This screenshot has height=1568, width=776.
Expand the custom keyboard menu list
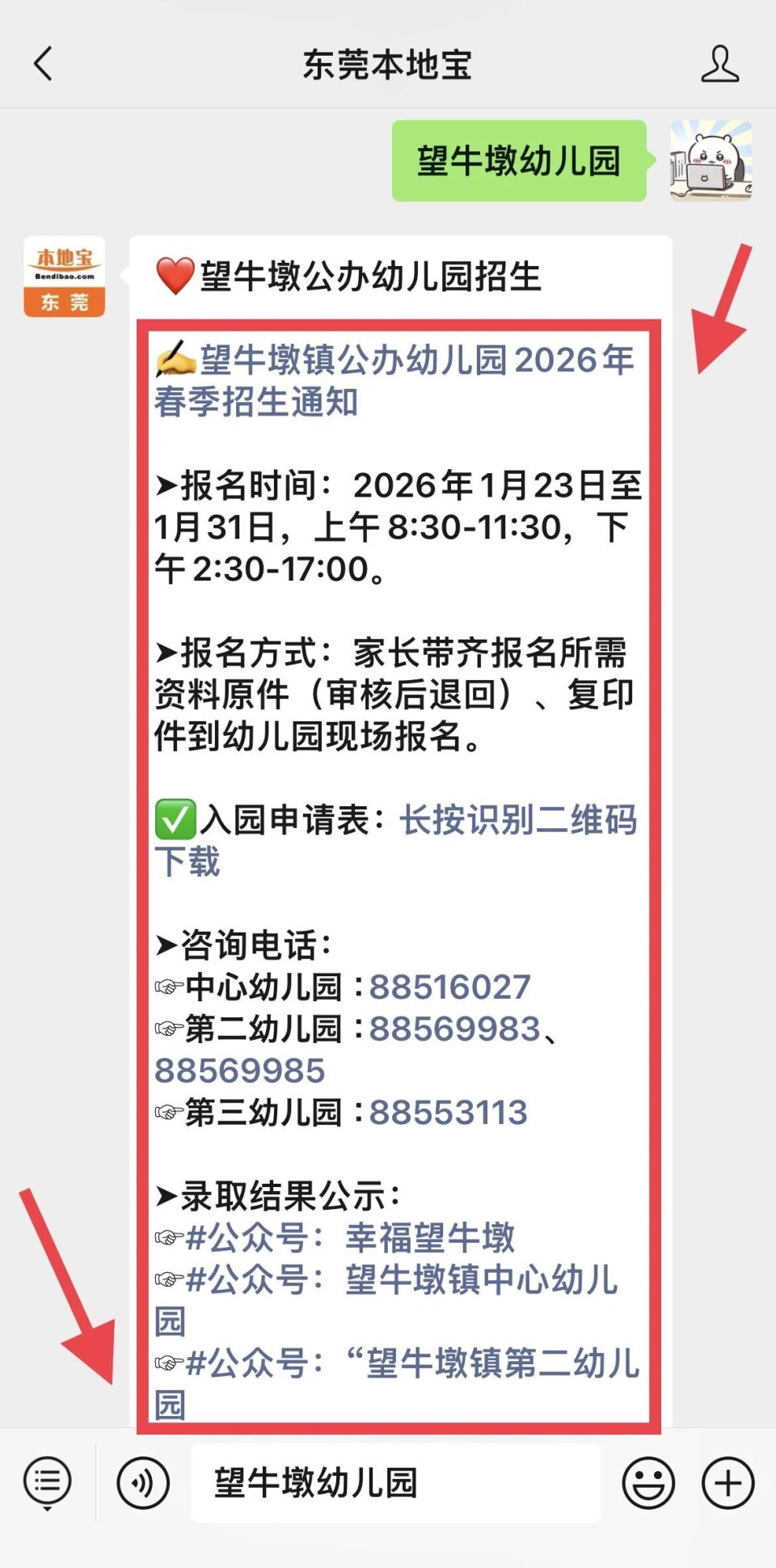[47, 1481]
